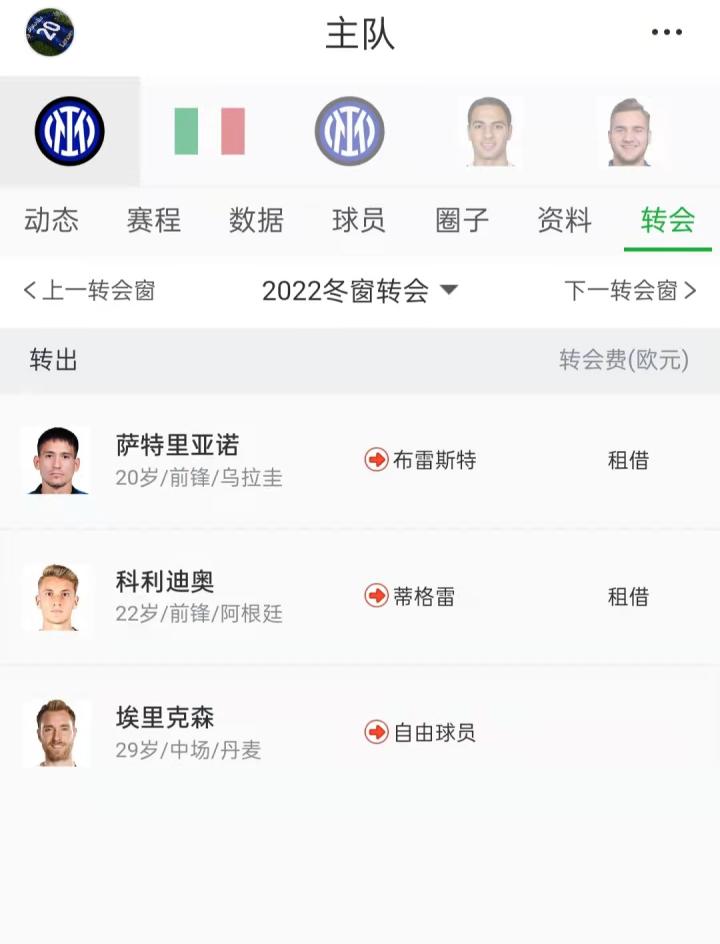The image size is (720, 944).
Task: Select the Italian flag team icon
Action: point(209,131)
